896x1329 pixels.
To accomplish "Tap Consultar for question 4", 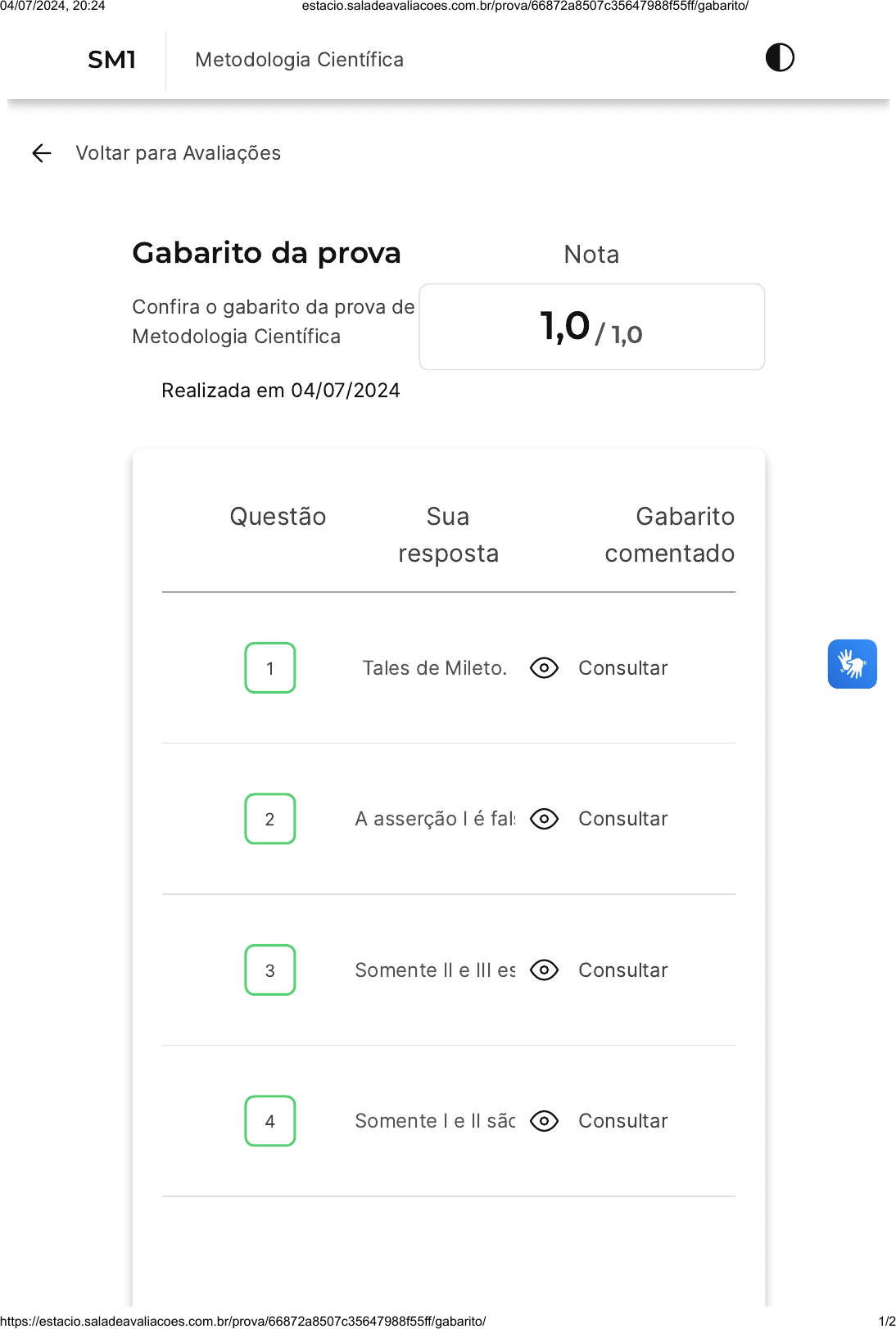I will [x=622, y=1121].
